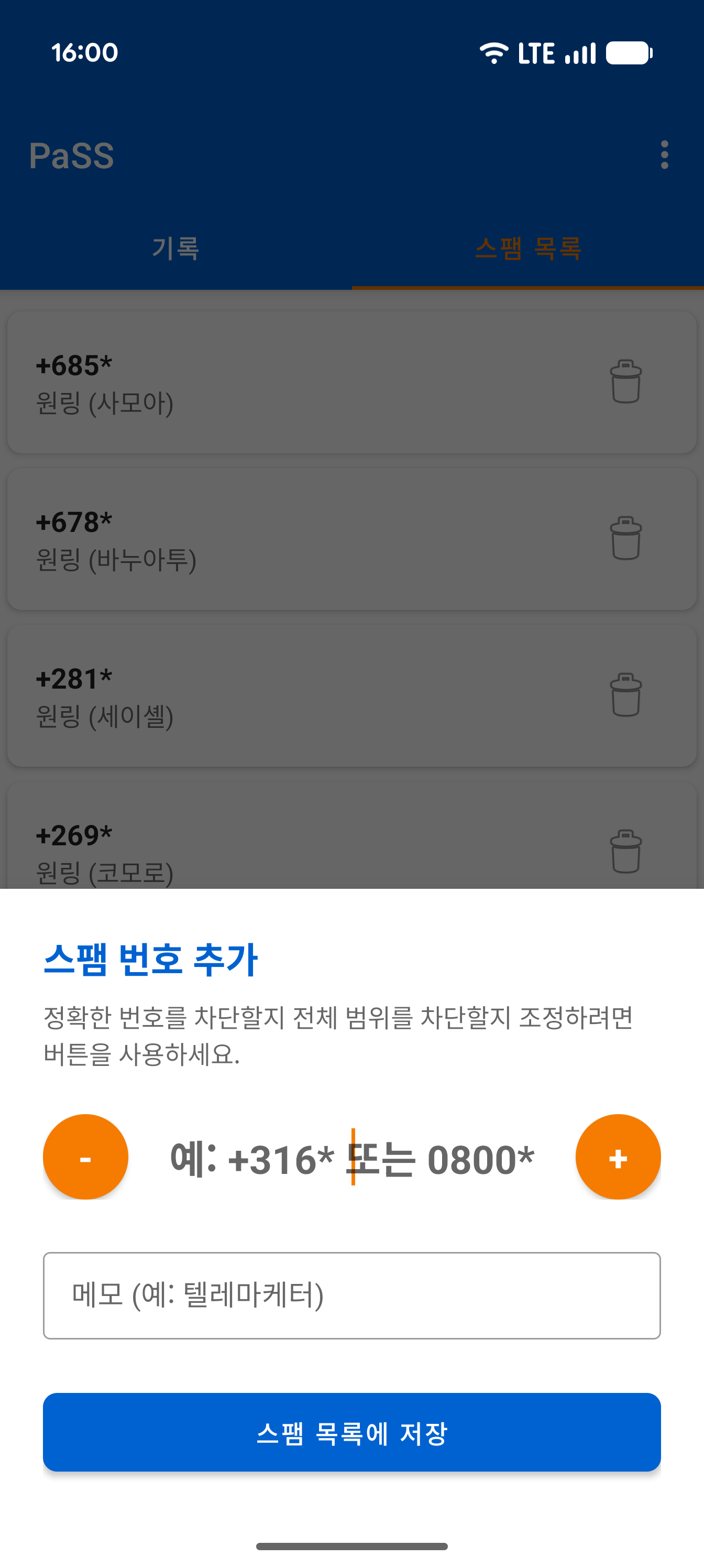Click the Wi-Fi icon in the status bar
Screen dimensions: 704x1568
coord(493,52)
